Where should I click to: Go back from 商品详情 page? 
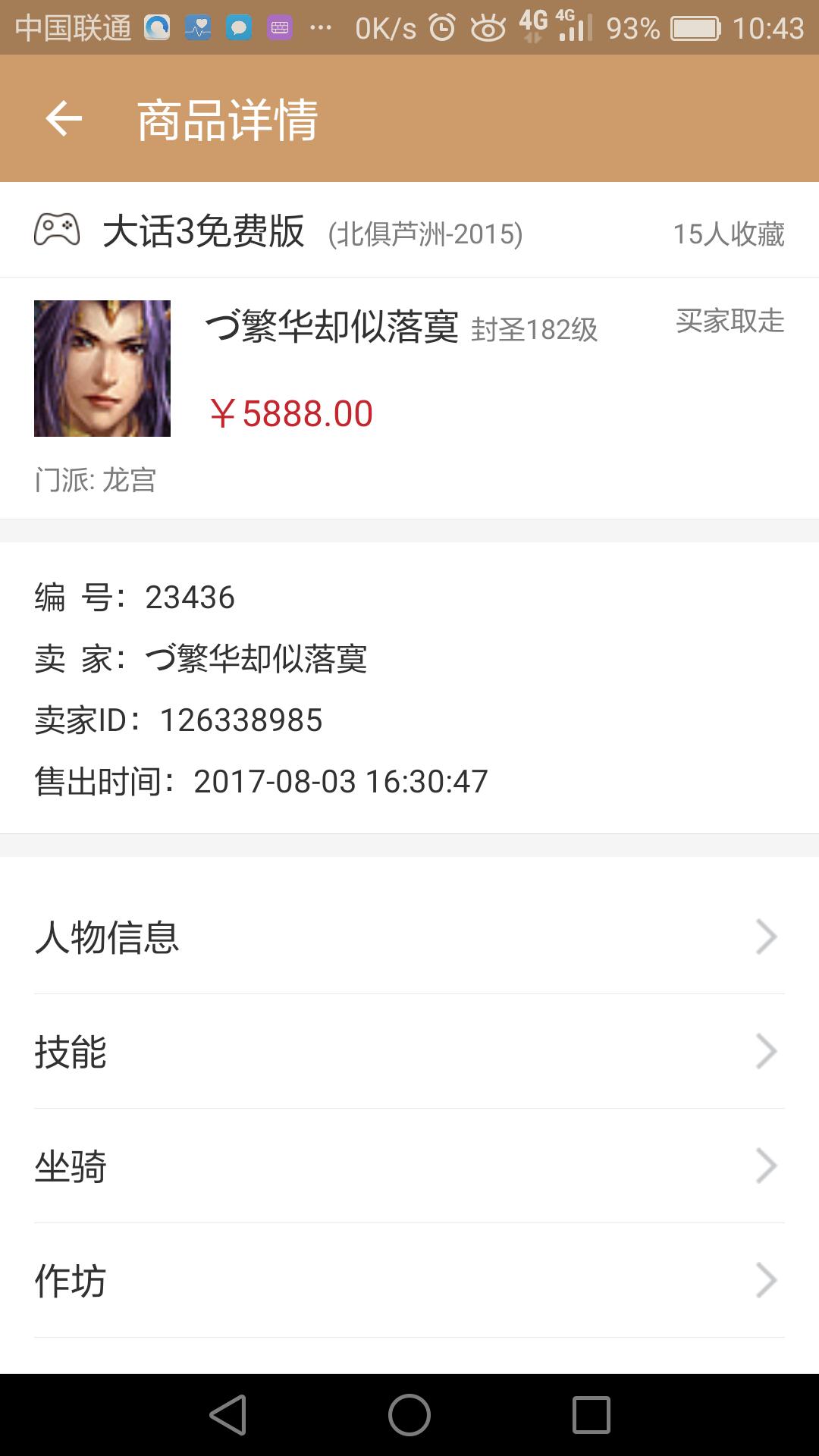tap(64, 119)
